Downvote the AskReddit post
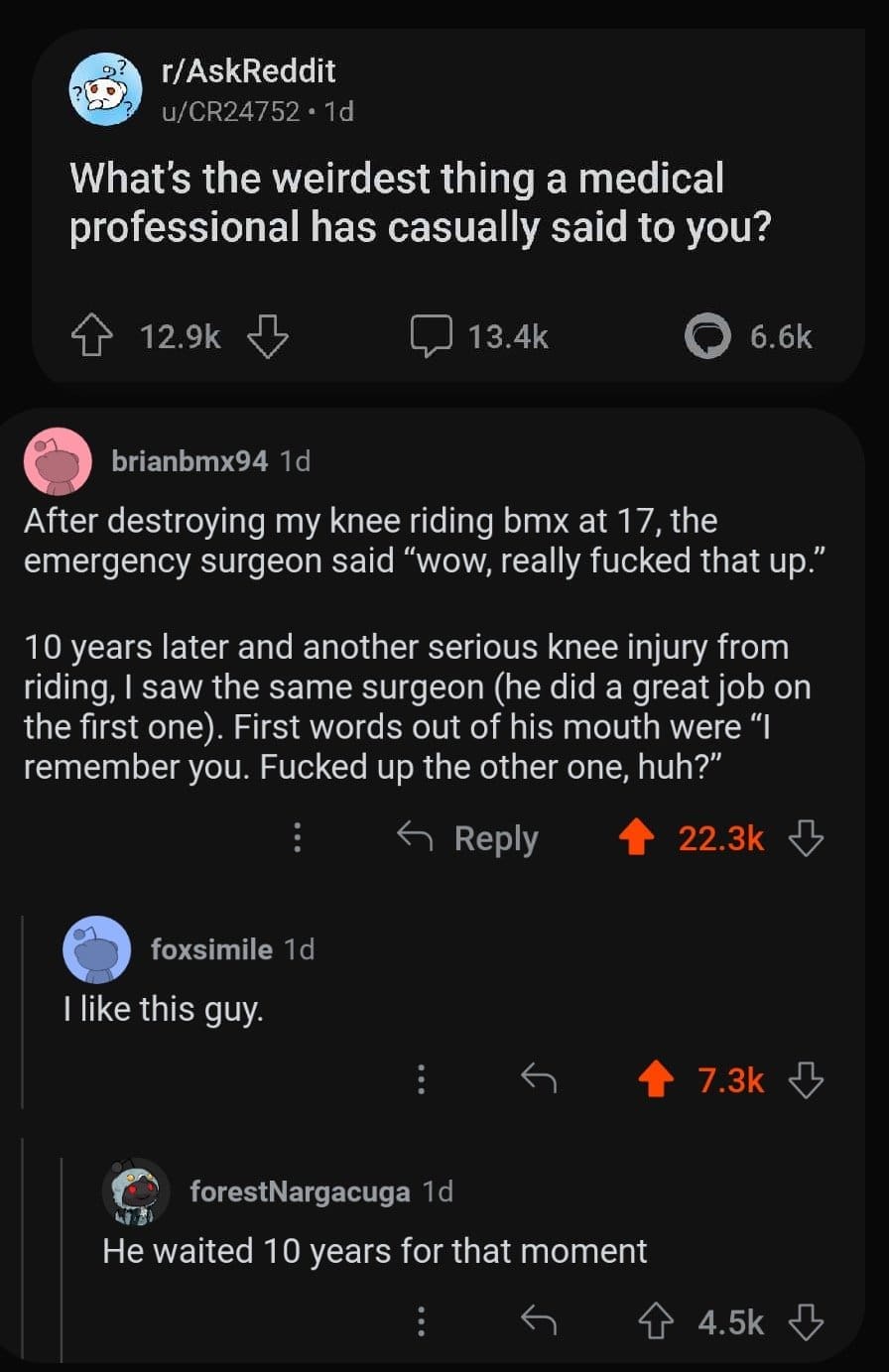889x1372 pixels. [267, 337]
